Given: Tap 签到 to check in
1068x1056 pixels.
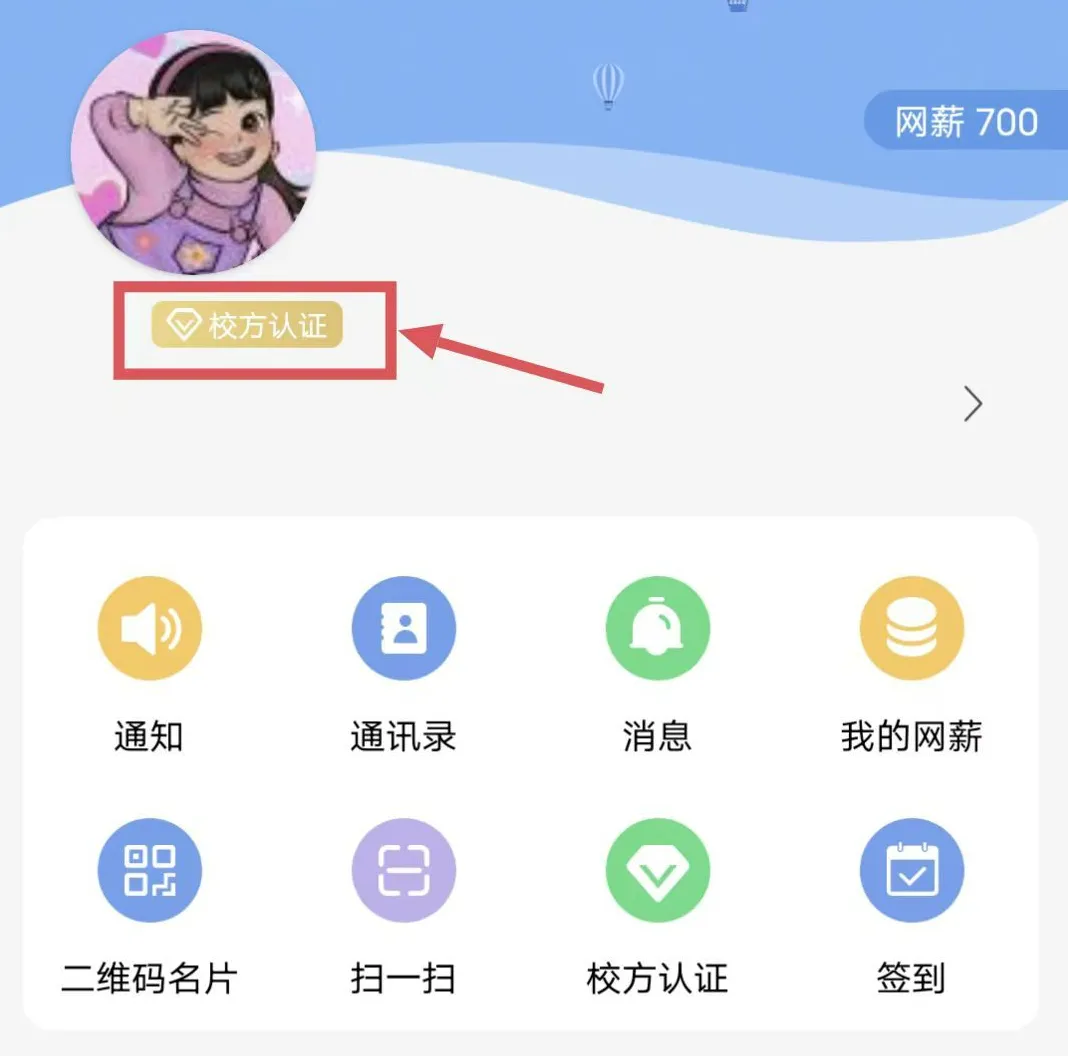Looking at the screenshot, I should point(911,870).
